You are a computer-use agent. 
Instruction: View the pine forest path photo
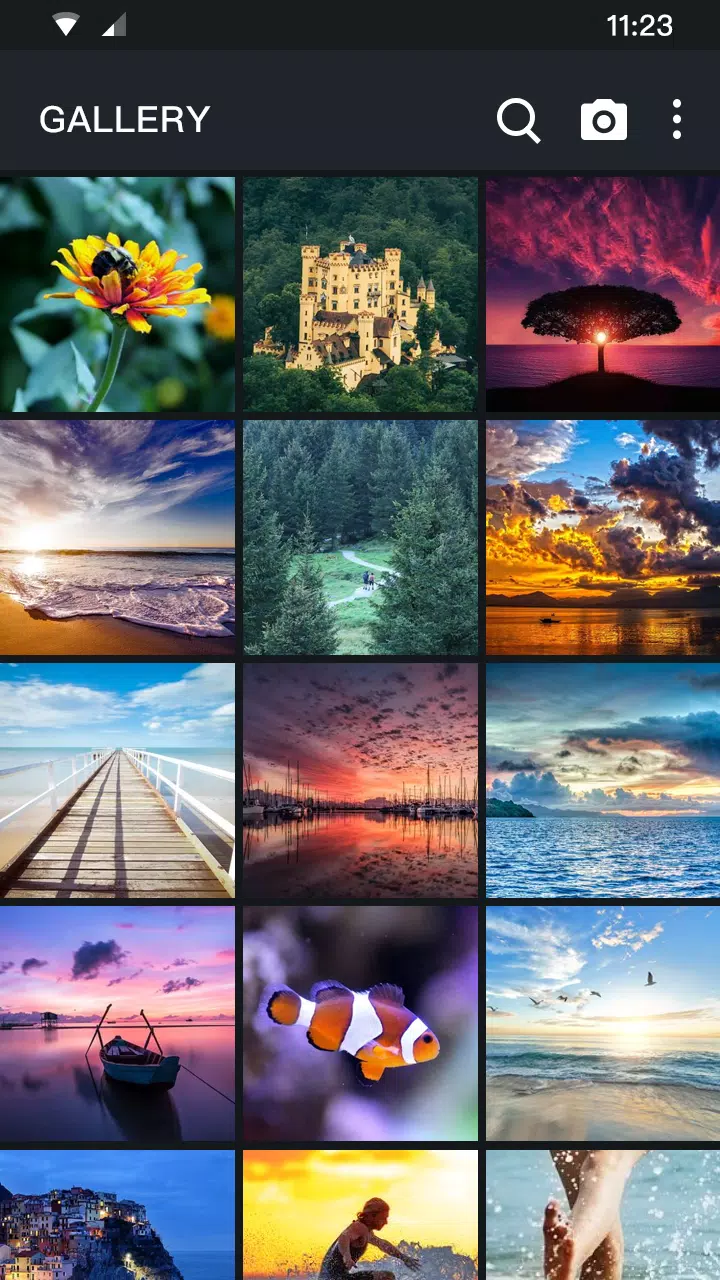point(360,538)
